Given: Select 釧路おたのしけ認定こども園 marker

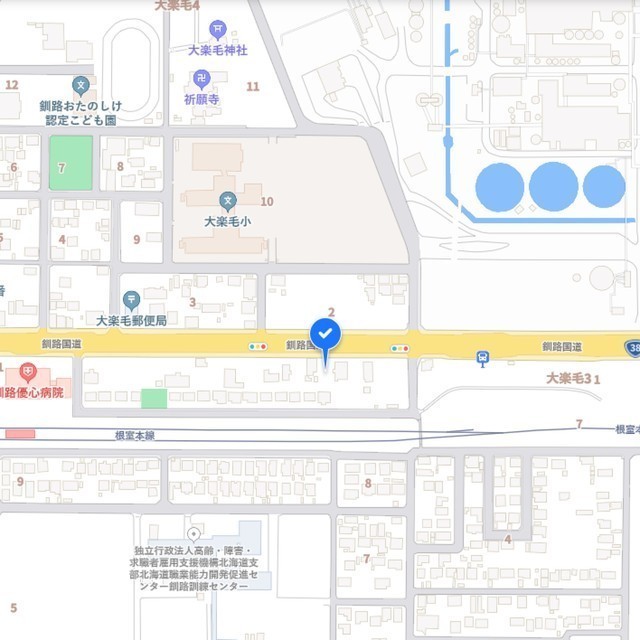Looking at the screenshot, I should pyautogui.click(x=81, y=87).
